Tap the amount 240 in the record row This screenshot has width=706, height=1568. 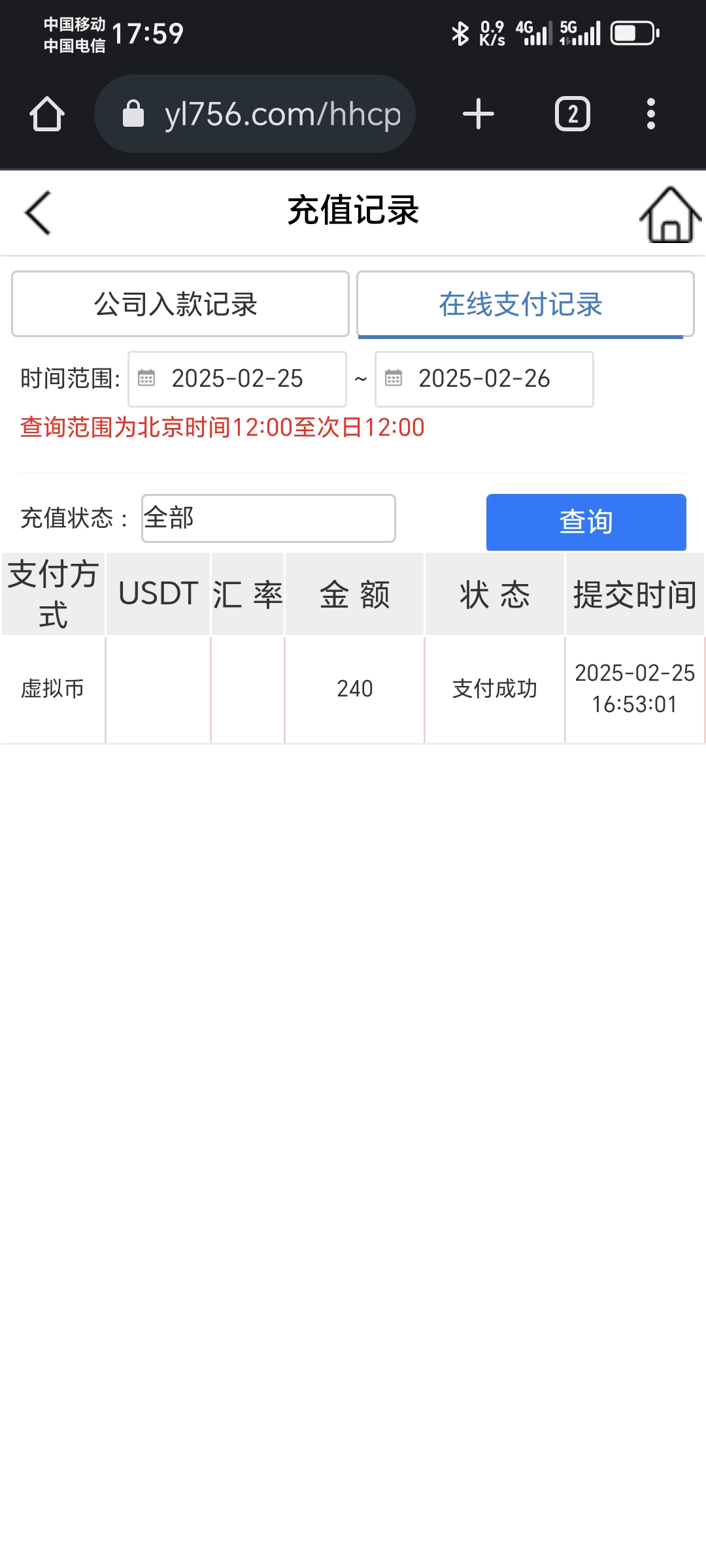point(354,689)
